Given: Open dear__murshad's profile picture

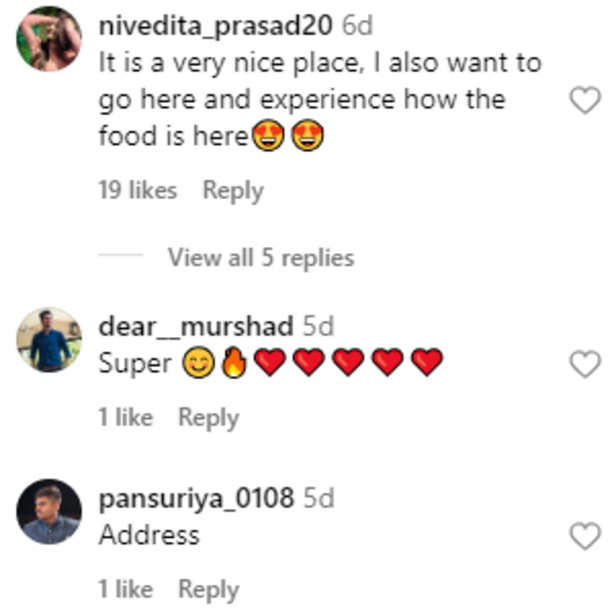Looking at the screenshot, I should coord(49,339).
